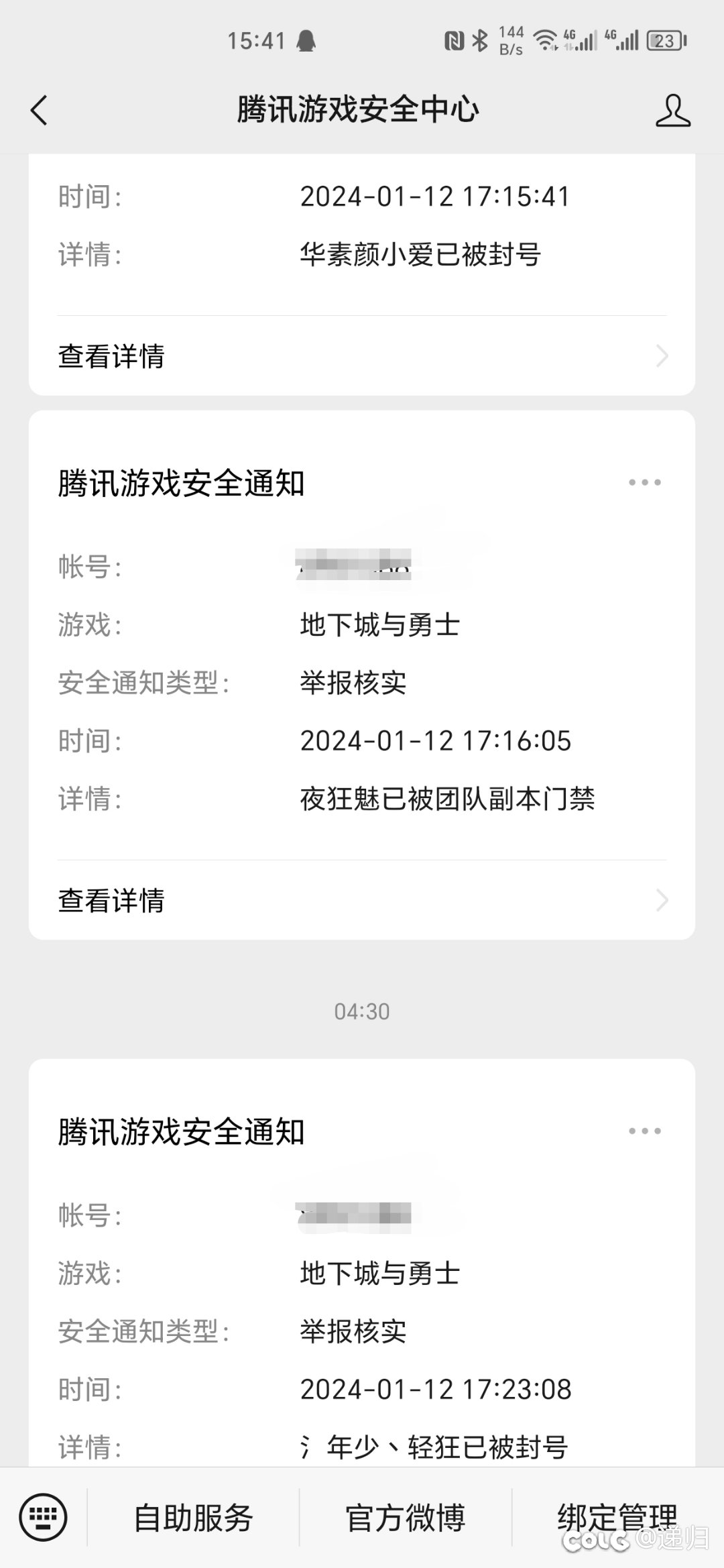Switch to the keyboard input mode
Screen dimensions: 724x1568
[x=43, y=1517]
